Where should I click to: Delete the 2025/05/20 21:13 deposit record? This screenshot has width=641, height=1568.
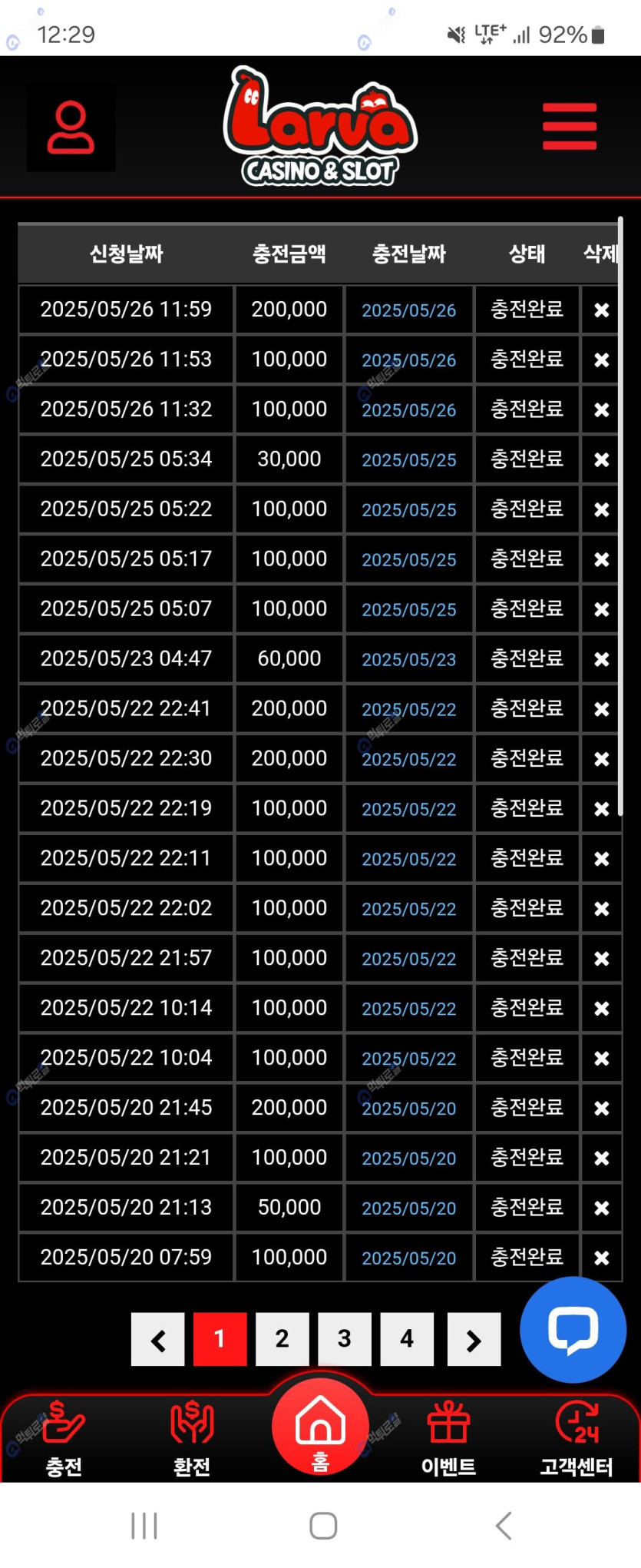[601, 1208]
